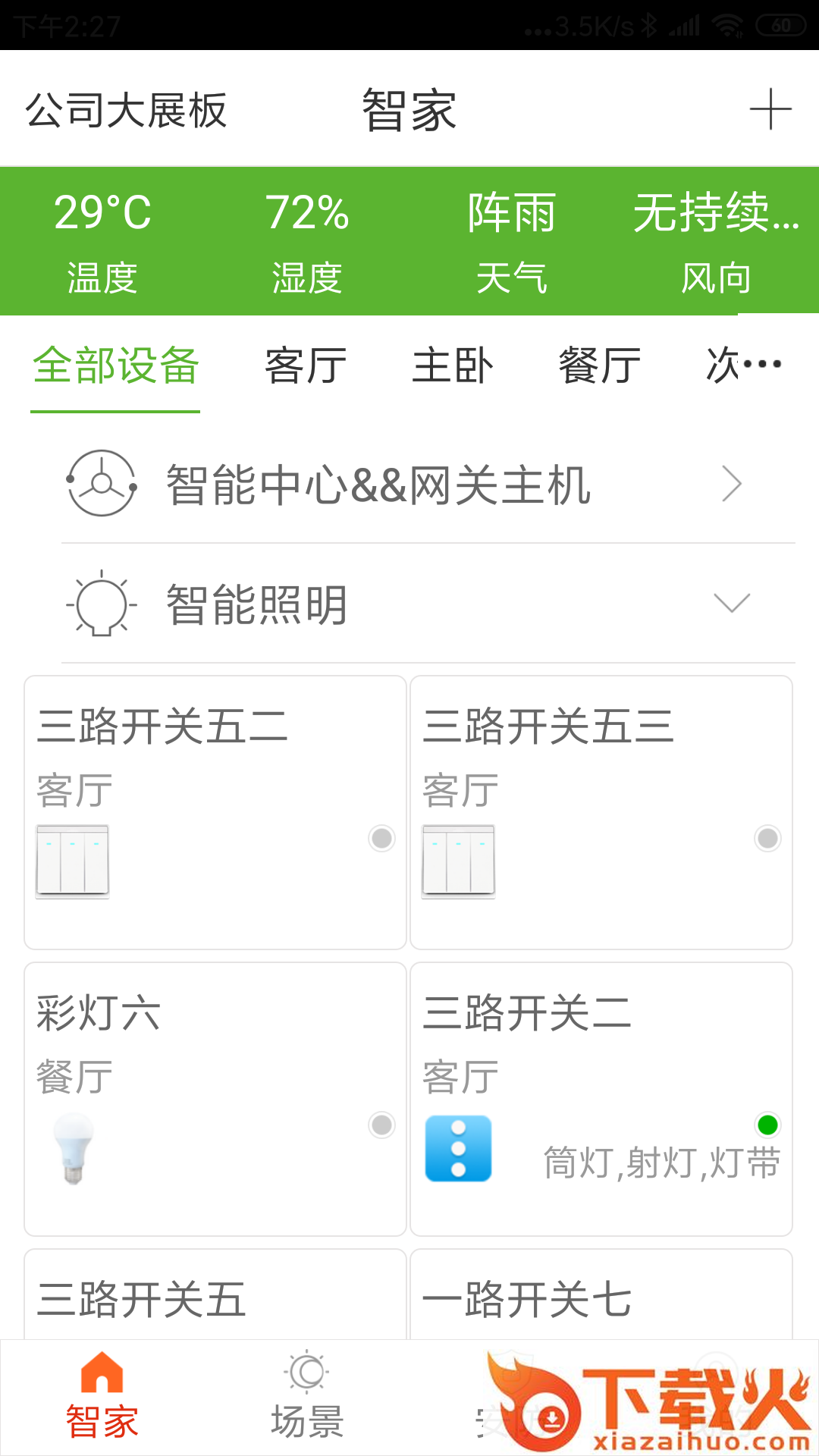Switch to the 餐厅 room tab
The width and height of the screenshot is (819, 1456).
point(600,366)
